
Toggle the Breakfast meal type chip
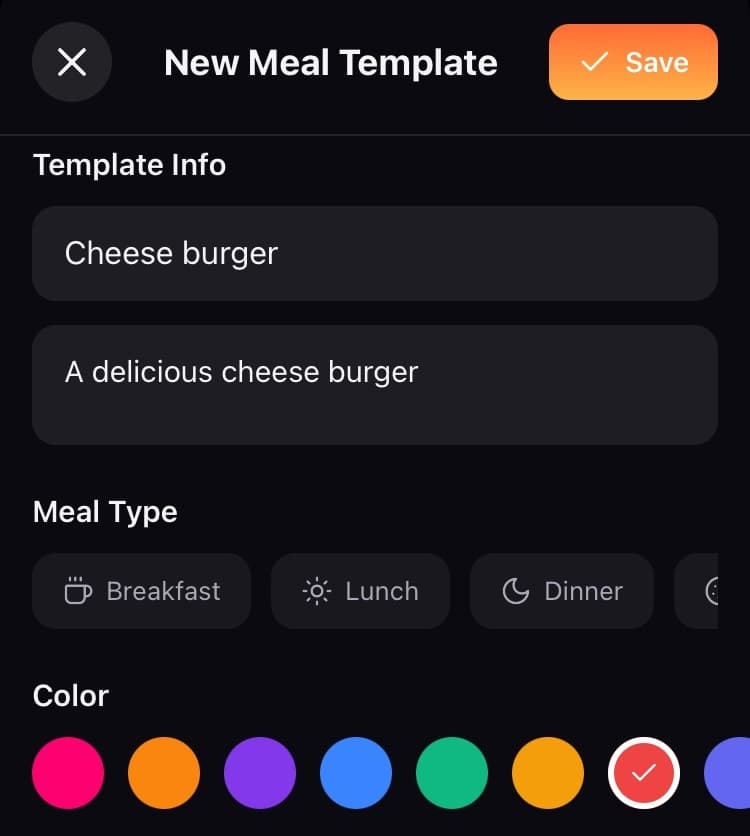click(x=141, y=591)
